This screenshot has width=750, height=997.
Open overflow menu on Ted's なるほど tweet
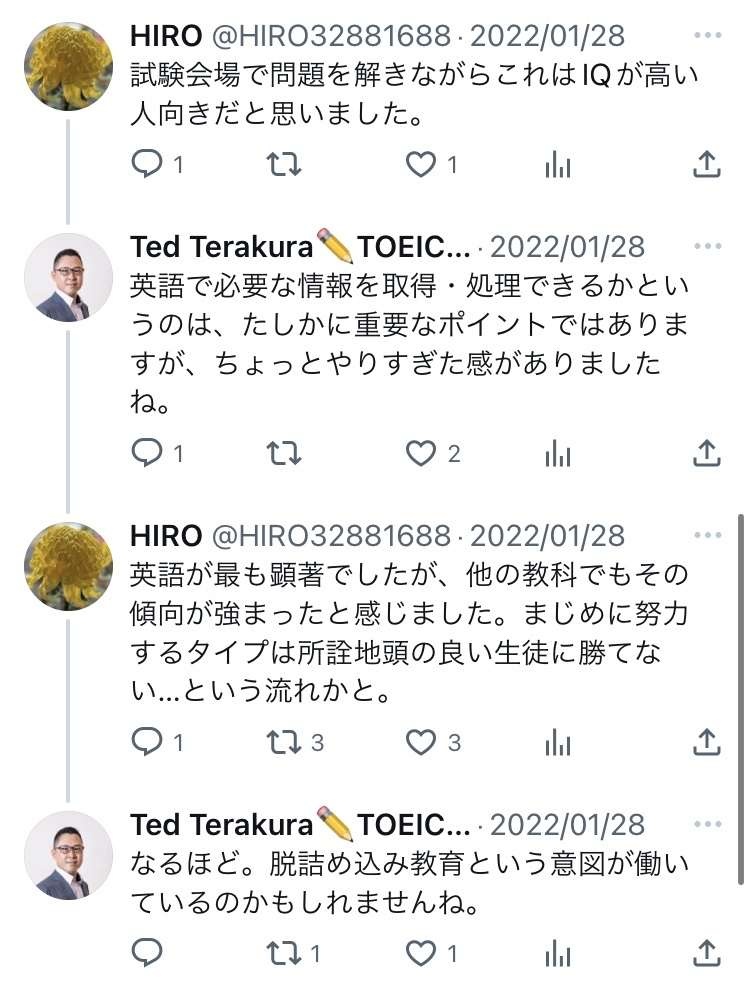pos(707,825)
